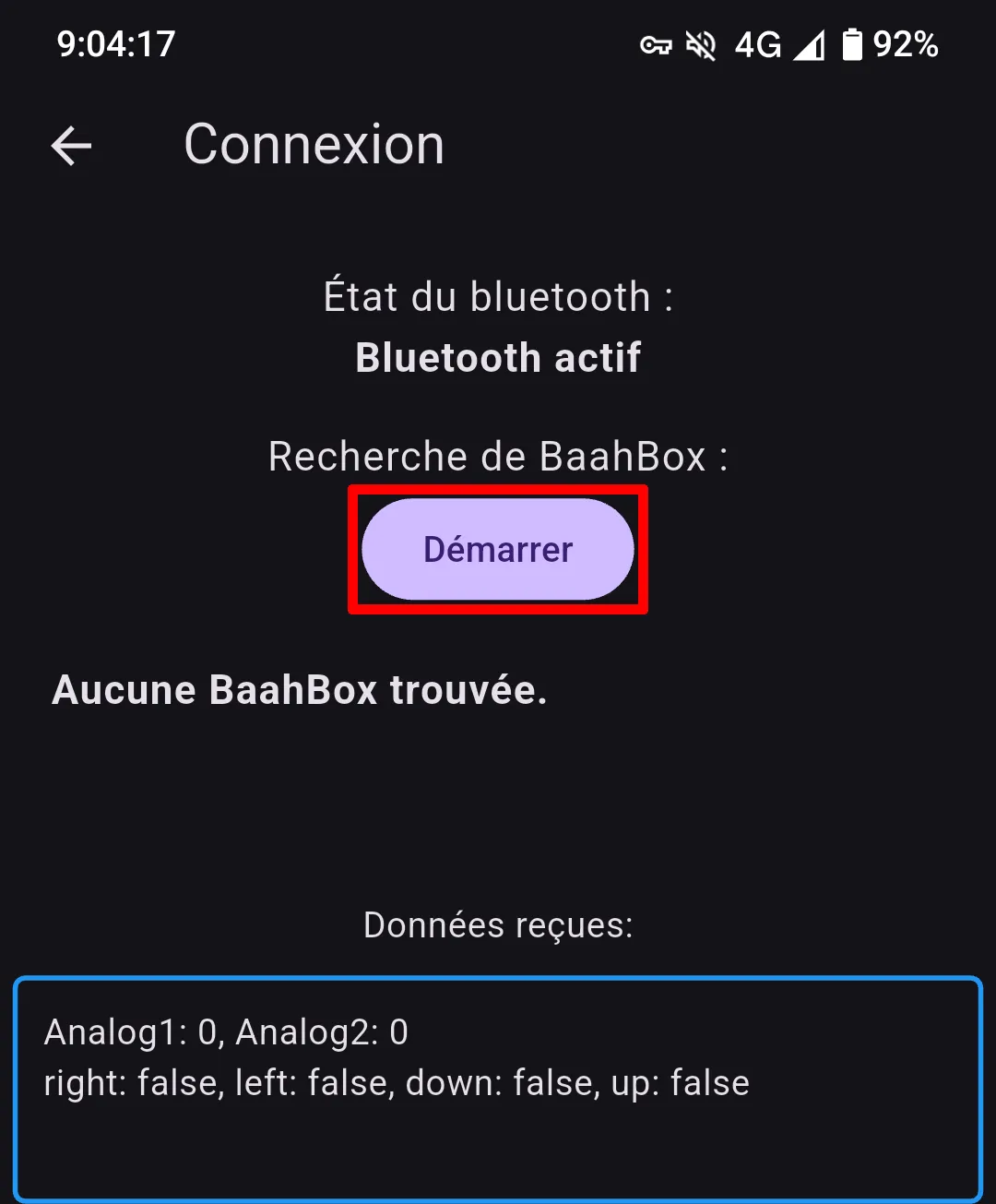996x1204 pixels.
Task: Tap the Données reçues label
Action: coord(497,924)
